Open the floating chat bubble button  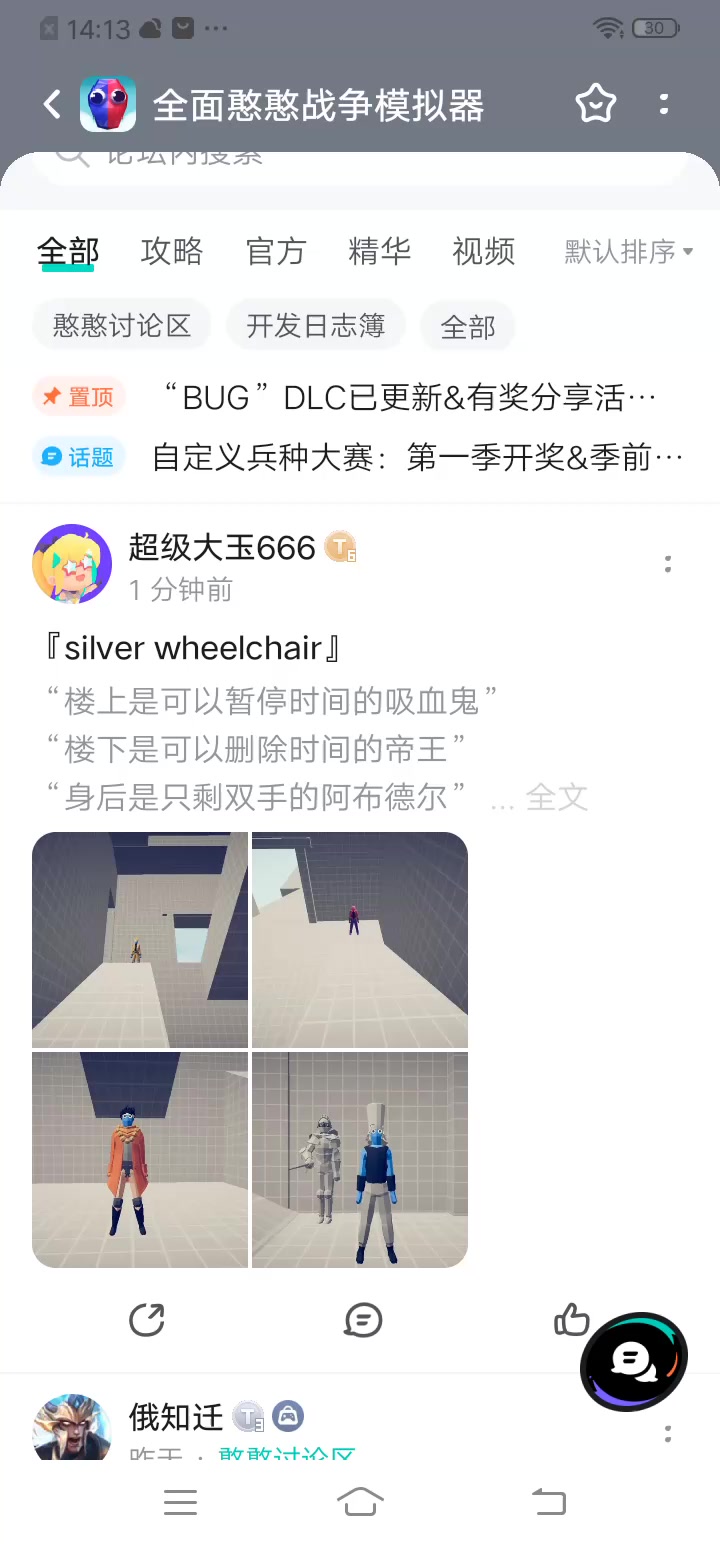click(x=634, y=1361)
